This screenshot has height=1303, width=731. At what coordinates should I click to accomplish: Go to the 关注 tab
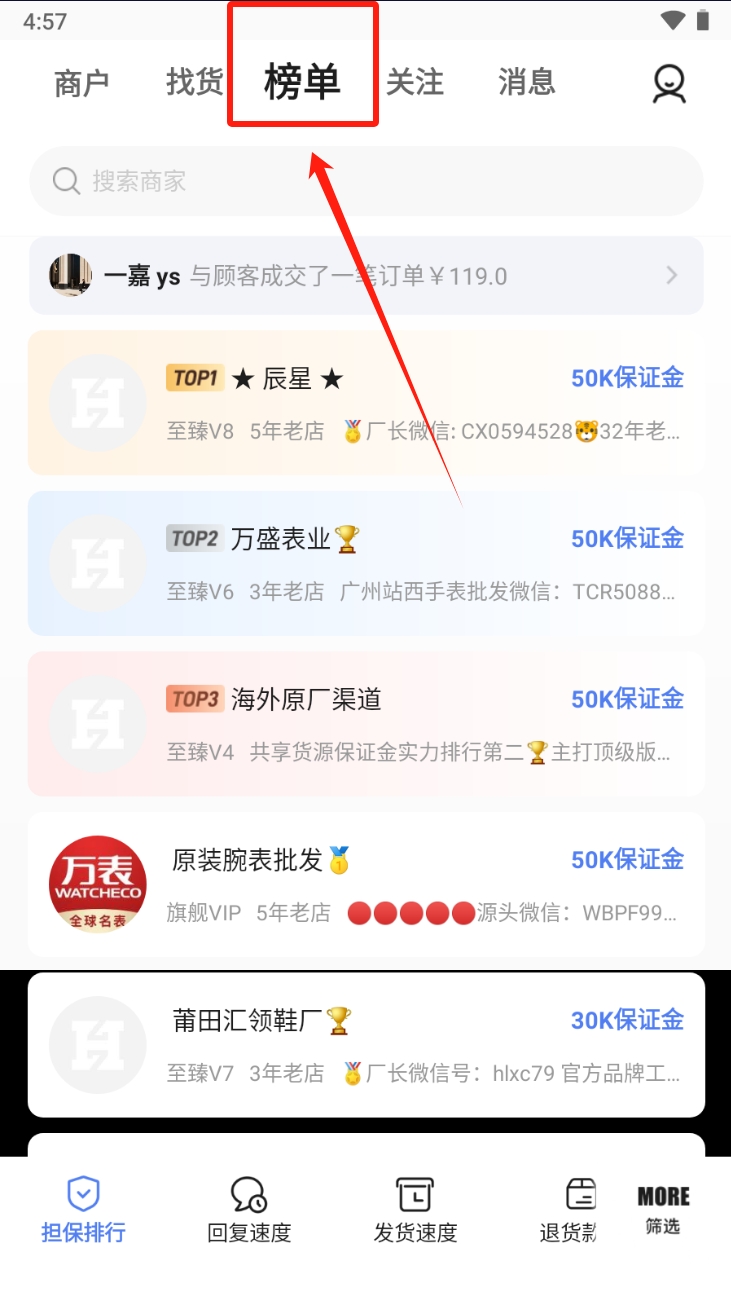(414, 82)
